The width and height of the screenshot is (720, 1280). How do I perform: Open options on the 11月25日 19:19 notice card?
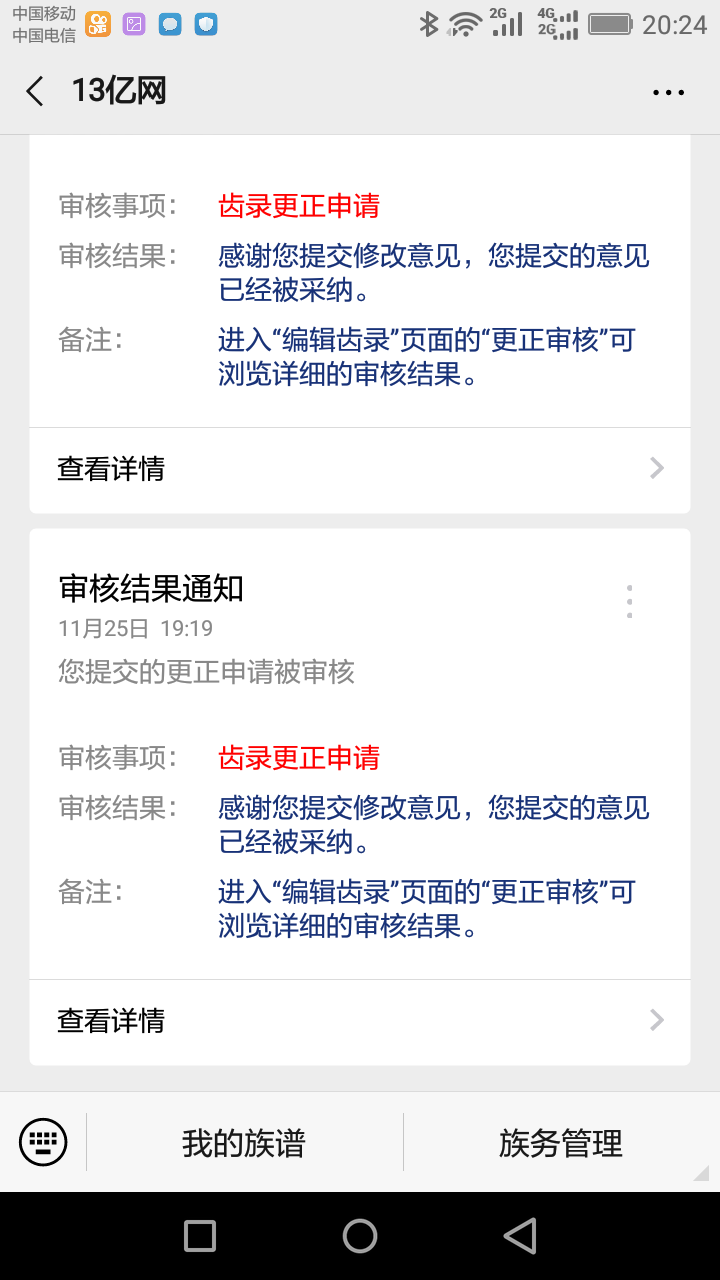coord(629,601)
